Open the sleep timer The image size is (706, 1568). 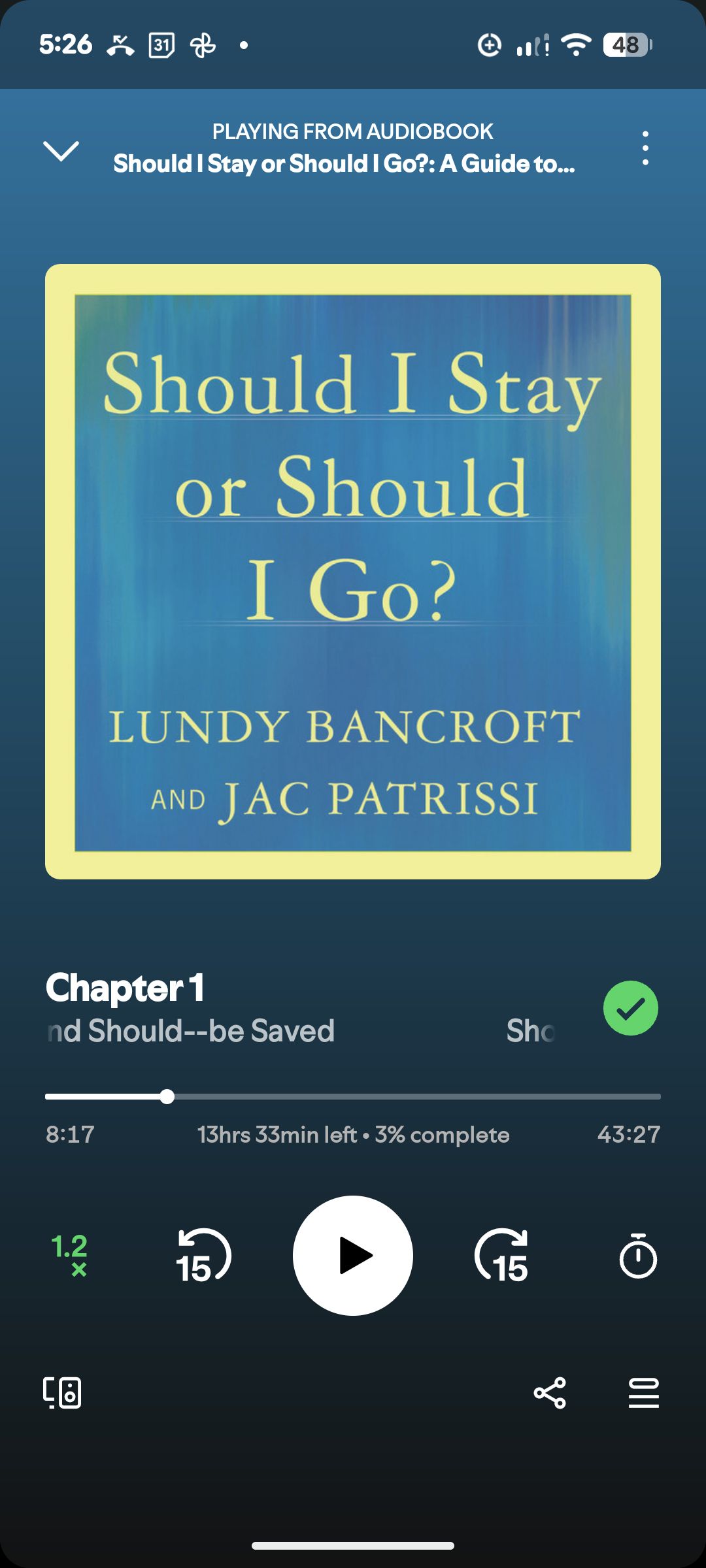[x=637, y=1255]
